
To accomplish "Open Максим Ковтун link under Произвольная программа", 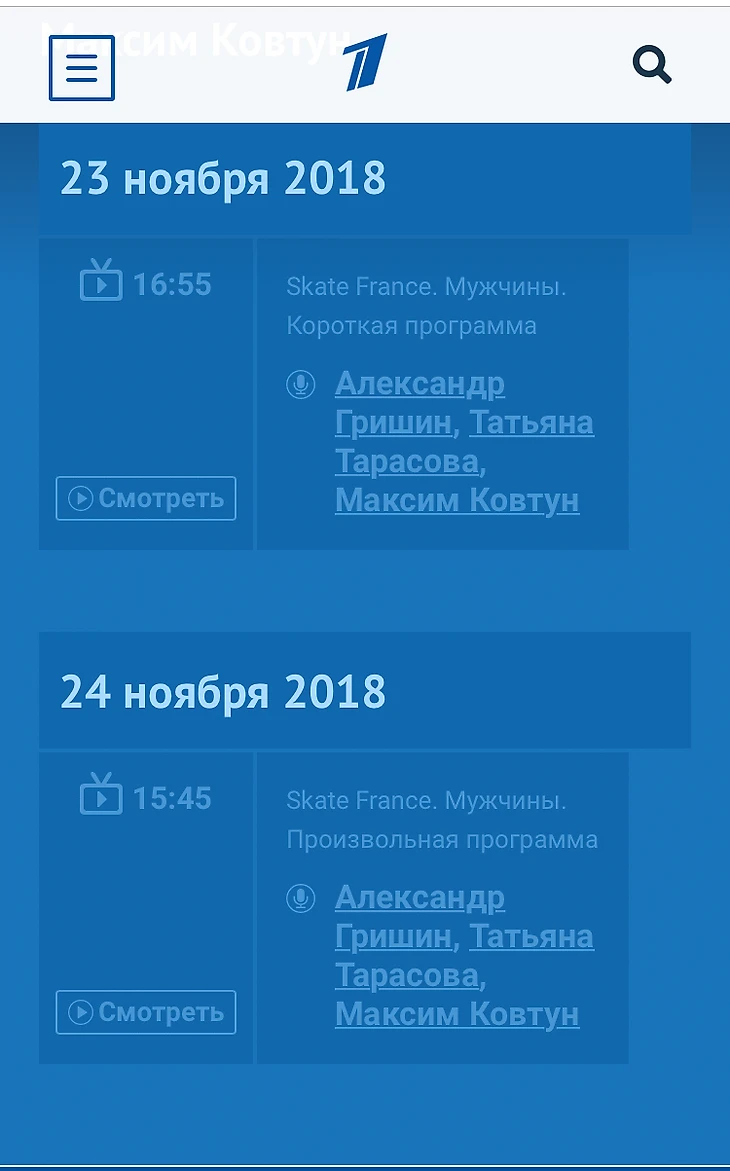I will pos(457,1013).
